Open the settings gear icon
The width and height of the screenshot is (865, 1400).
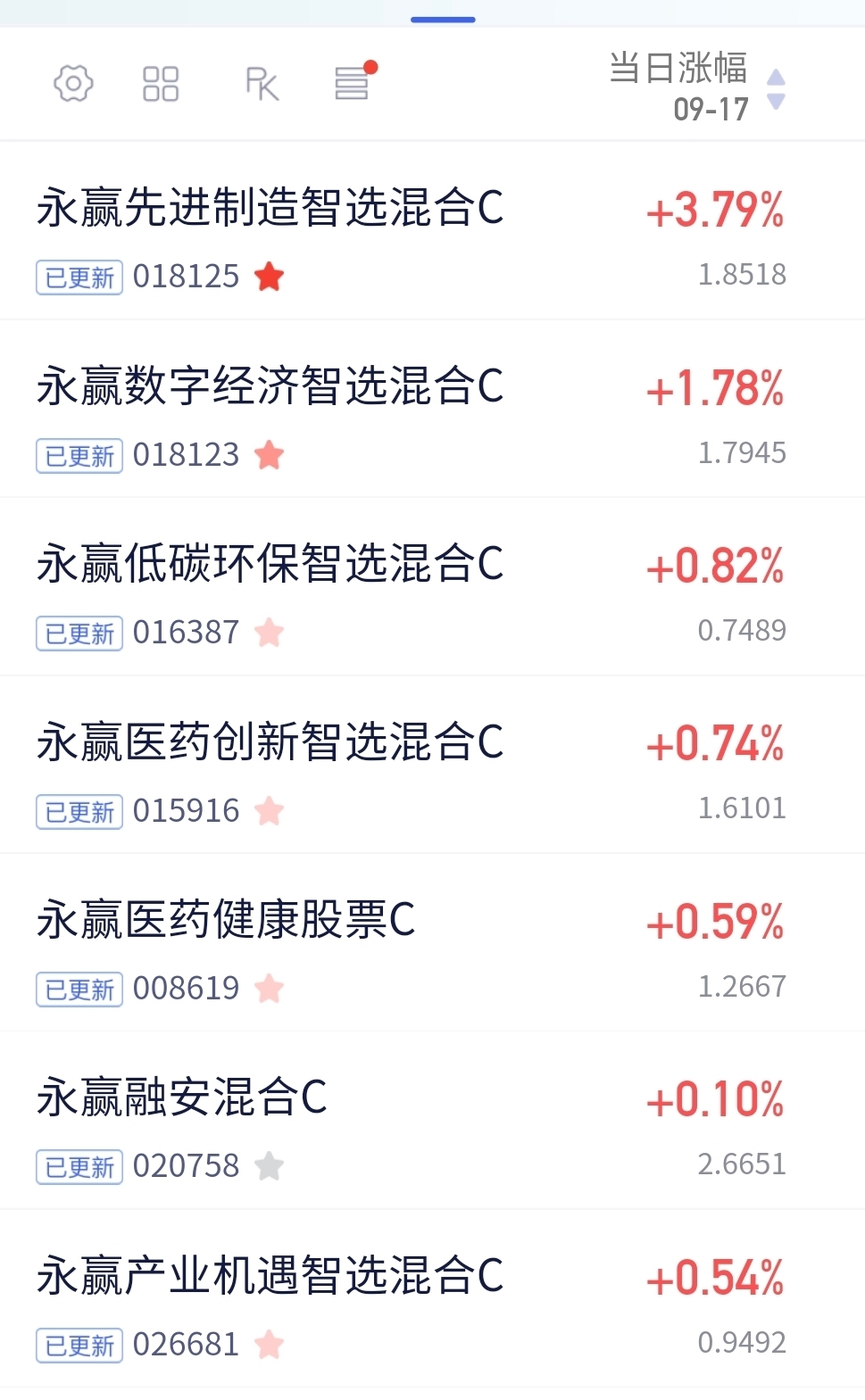(73, 84)
